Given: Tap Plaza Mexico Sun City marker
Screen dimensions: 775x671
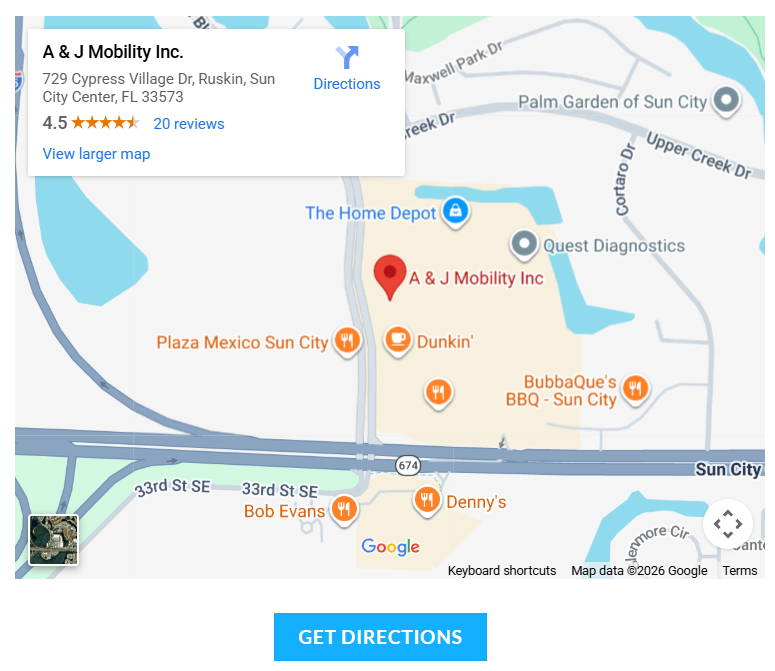Looking at the screenshot, I should click(347, 341).
